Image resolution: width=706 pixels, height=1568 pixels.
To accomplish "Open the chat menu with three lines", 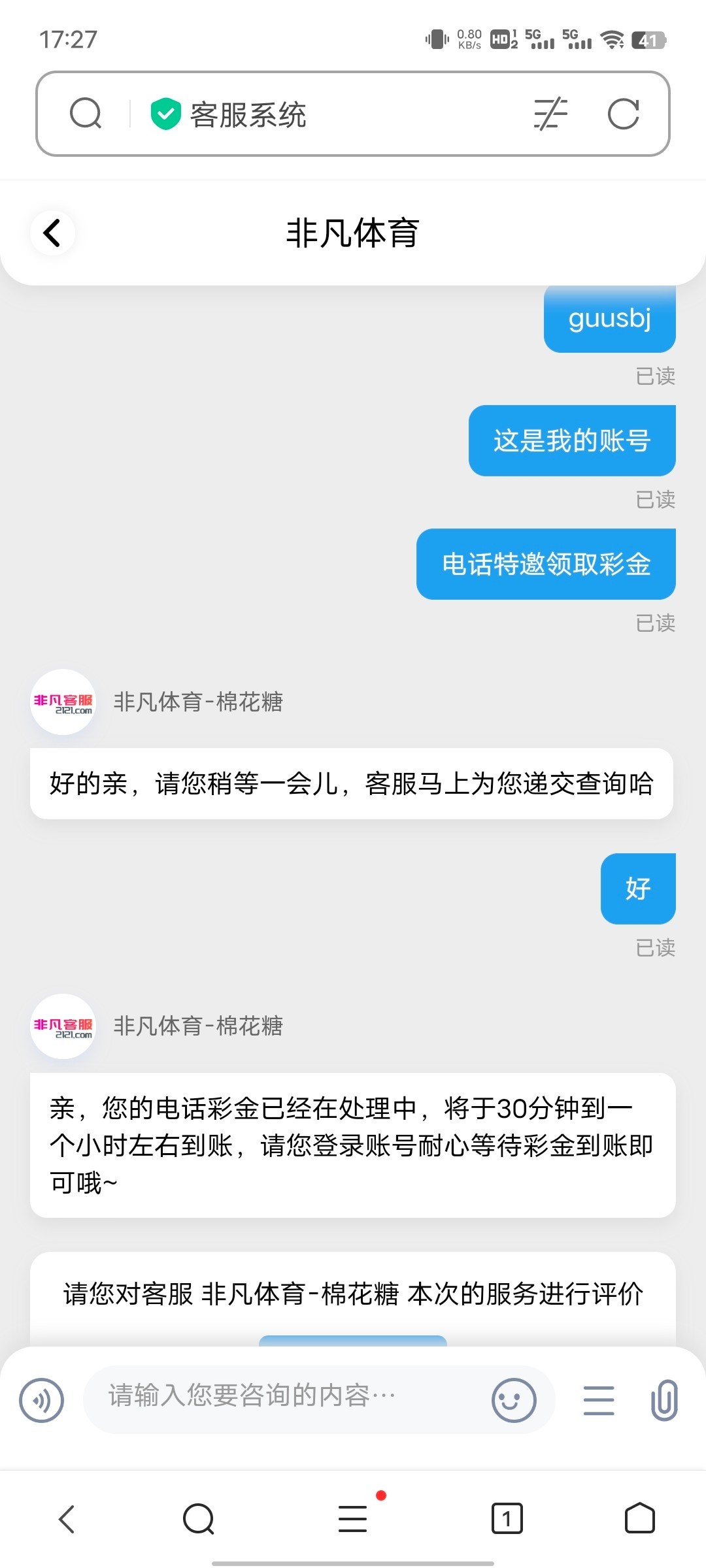I will pyautogui.click(x=598, y=1400).
